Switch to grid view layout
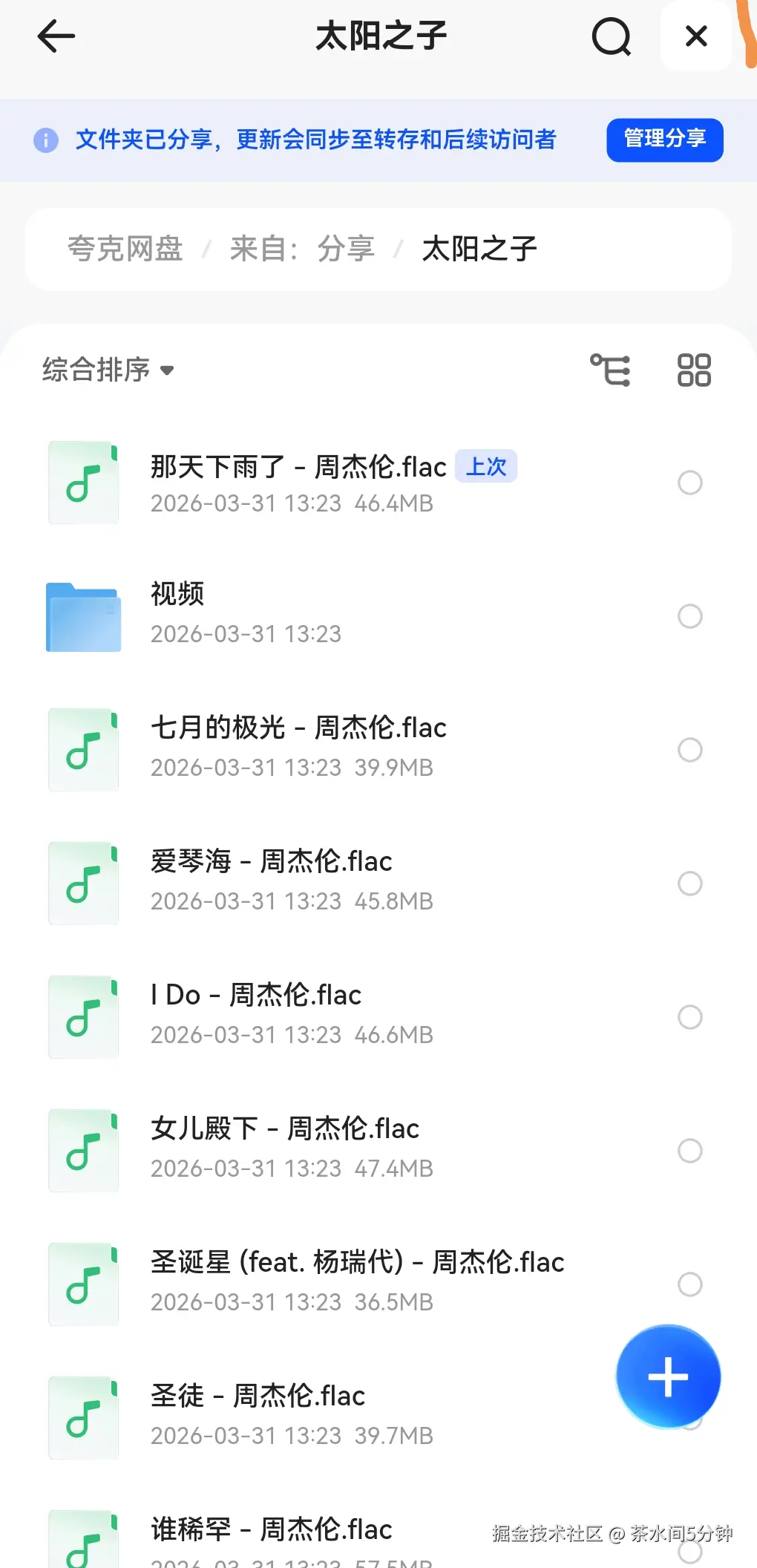 tap(692, 369)
